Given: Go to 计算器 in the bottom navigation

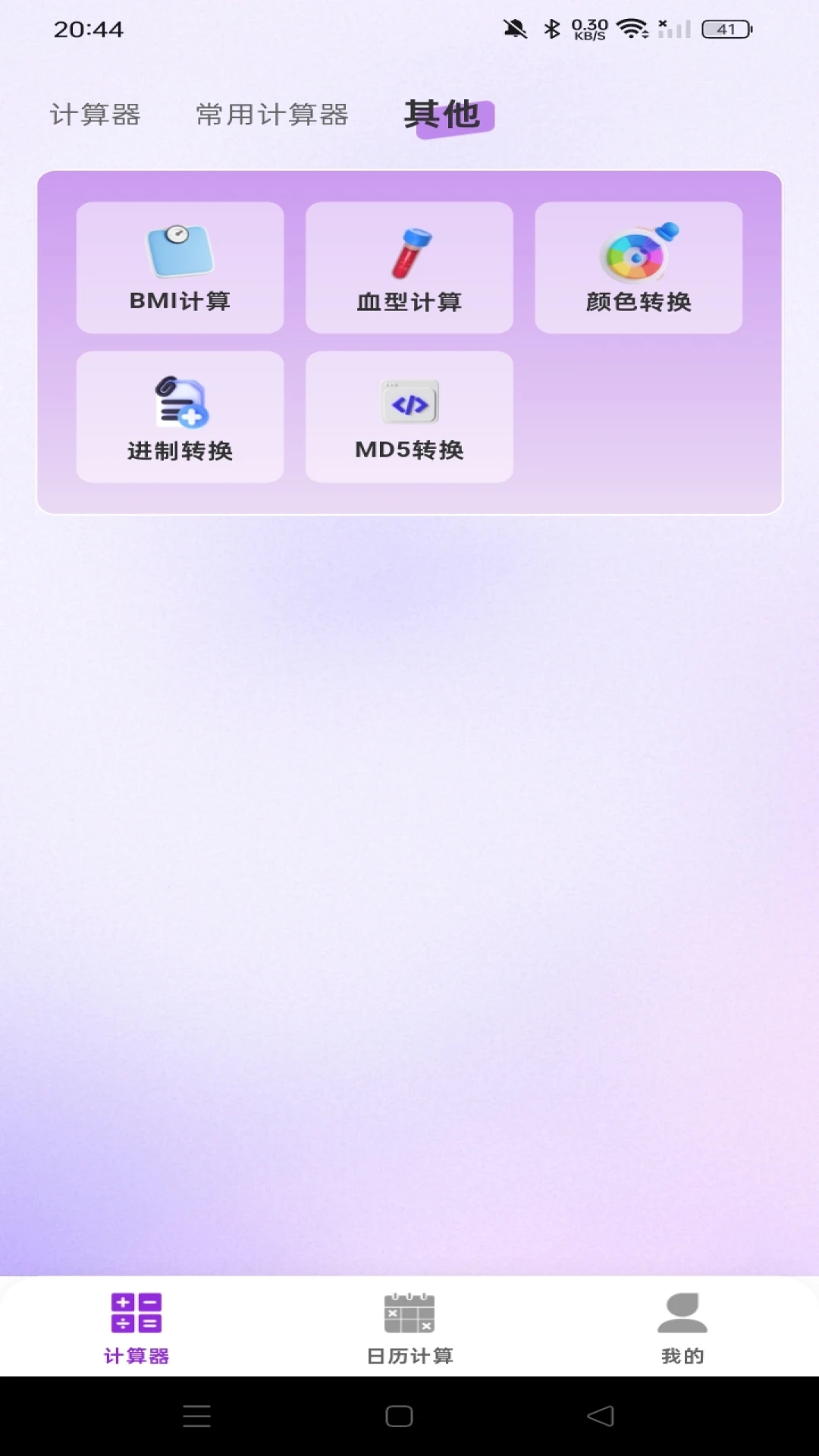Looking at the screenshot, I should click(136, 1327).
